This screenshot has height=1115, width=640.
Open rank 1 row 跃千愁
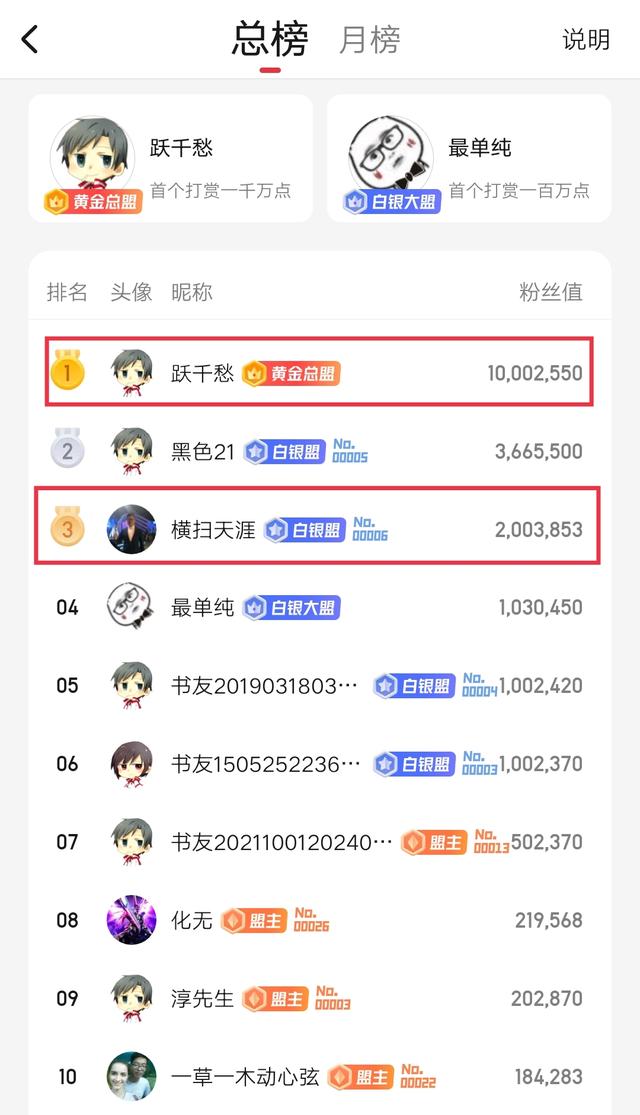coord(319,373)
